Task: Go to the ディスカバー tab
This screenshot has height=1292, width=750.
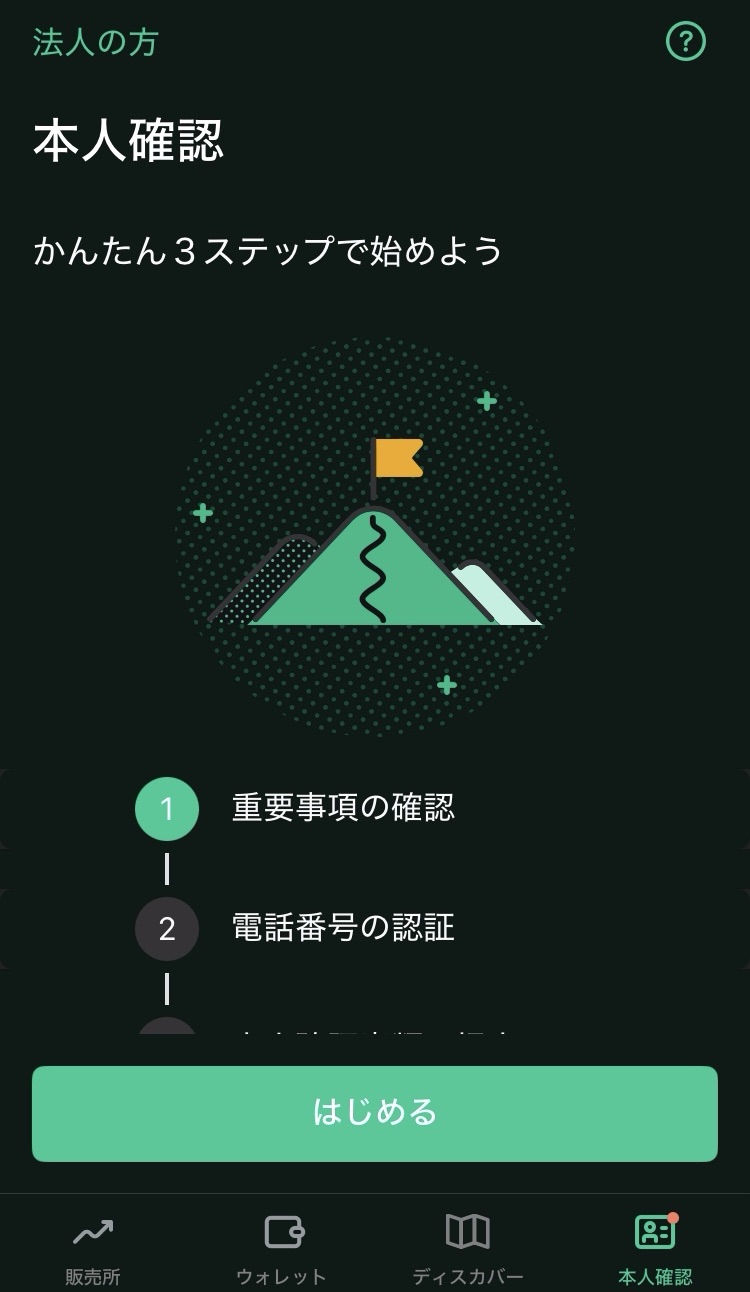Action: pyautogui.click(x=468, y=1248)
